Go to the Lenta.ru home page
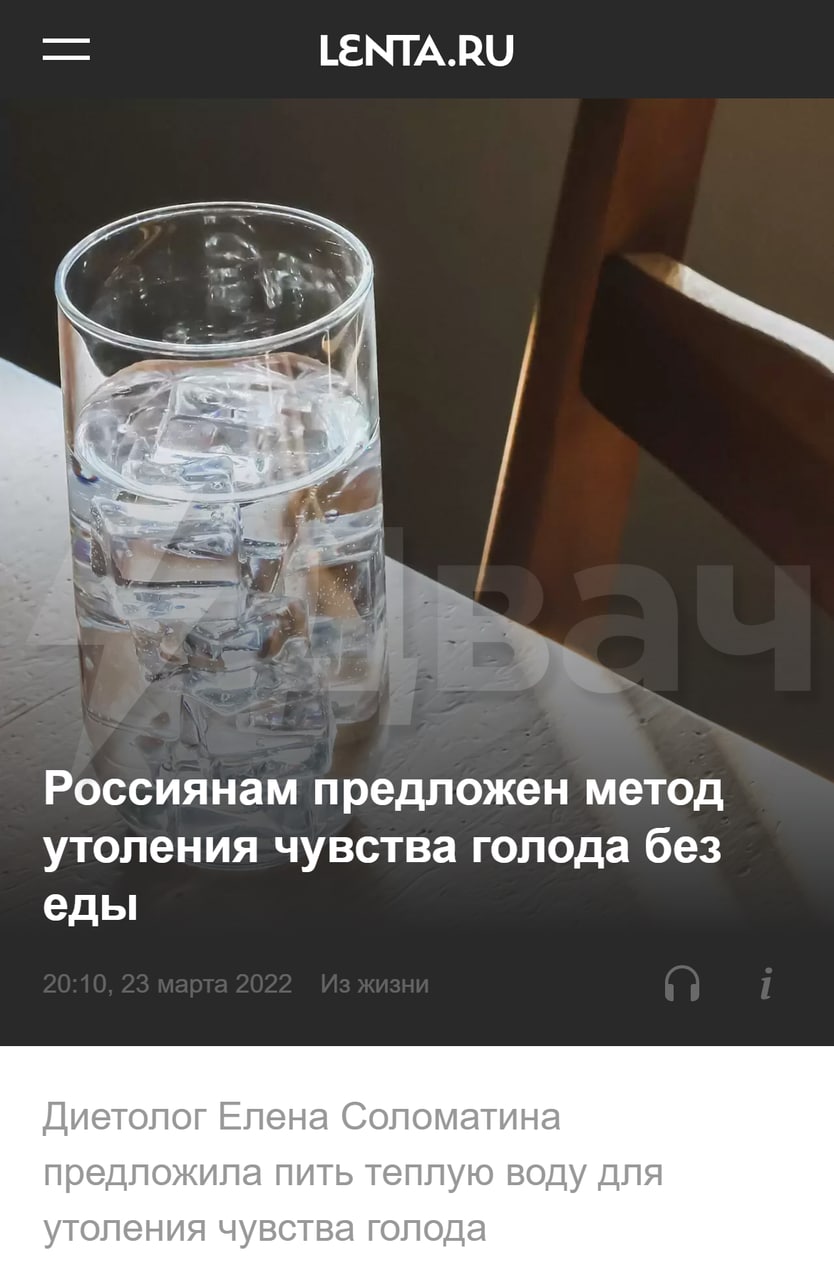Viewport: 834px width, 1280px height. pyautogui.click(x=416, y=50)
